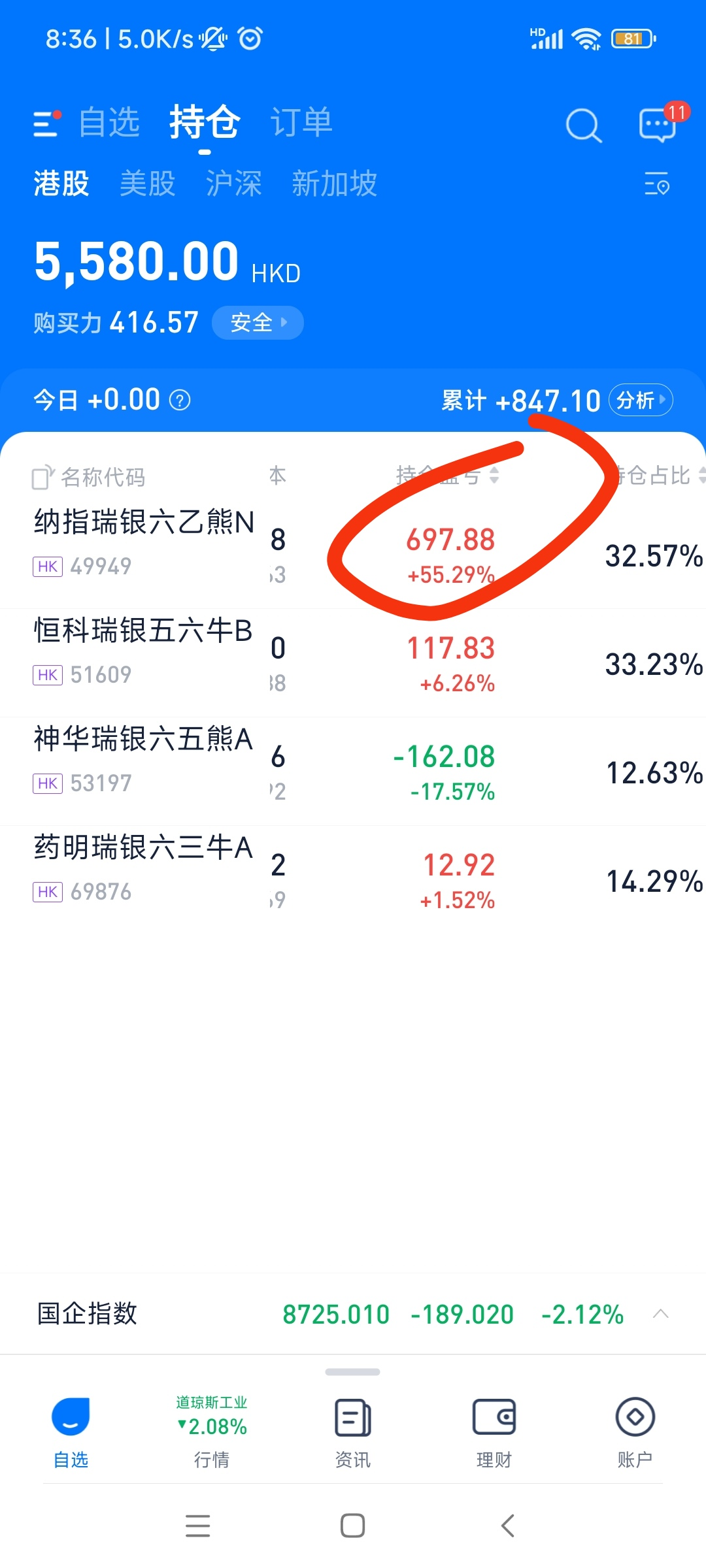Select the 新加坡 market tab
The image size is (706, 1568).
[x=334, y=184]
